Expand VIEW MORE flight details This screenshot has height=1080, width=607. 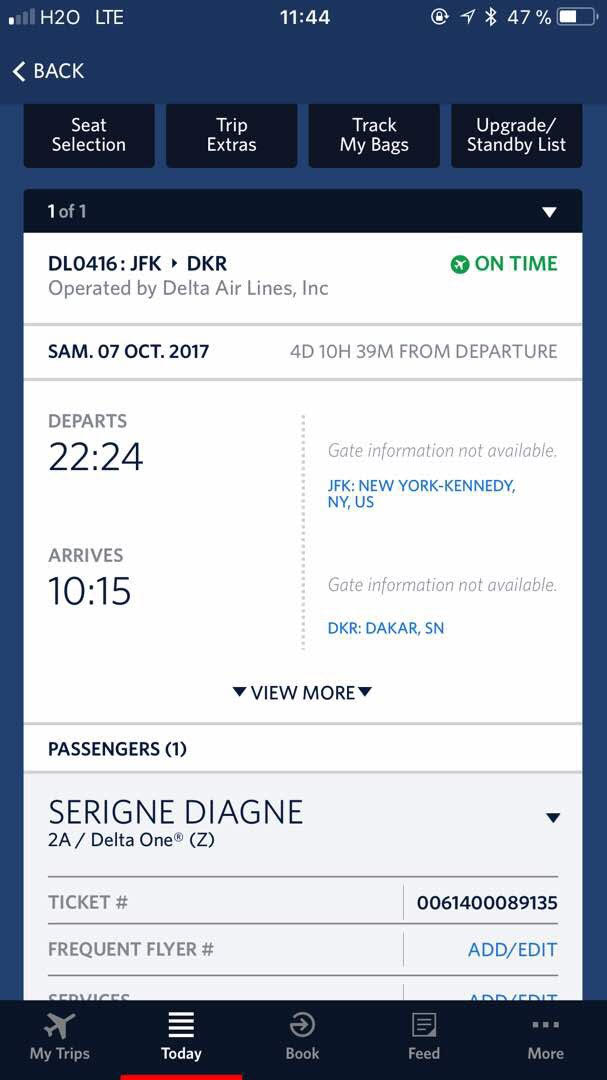302,692
